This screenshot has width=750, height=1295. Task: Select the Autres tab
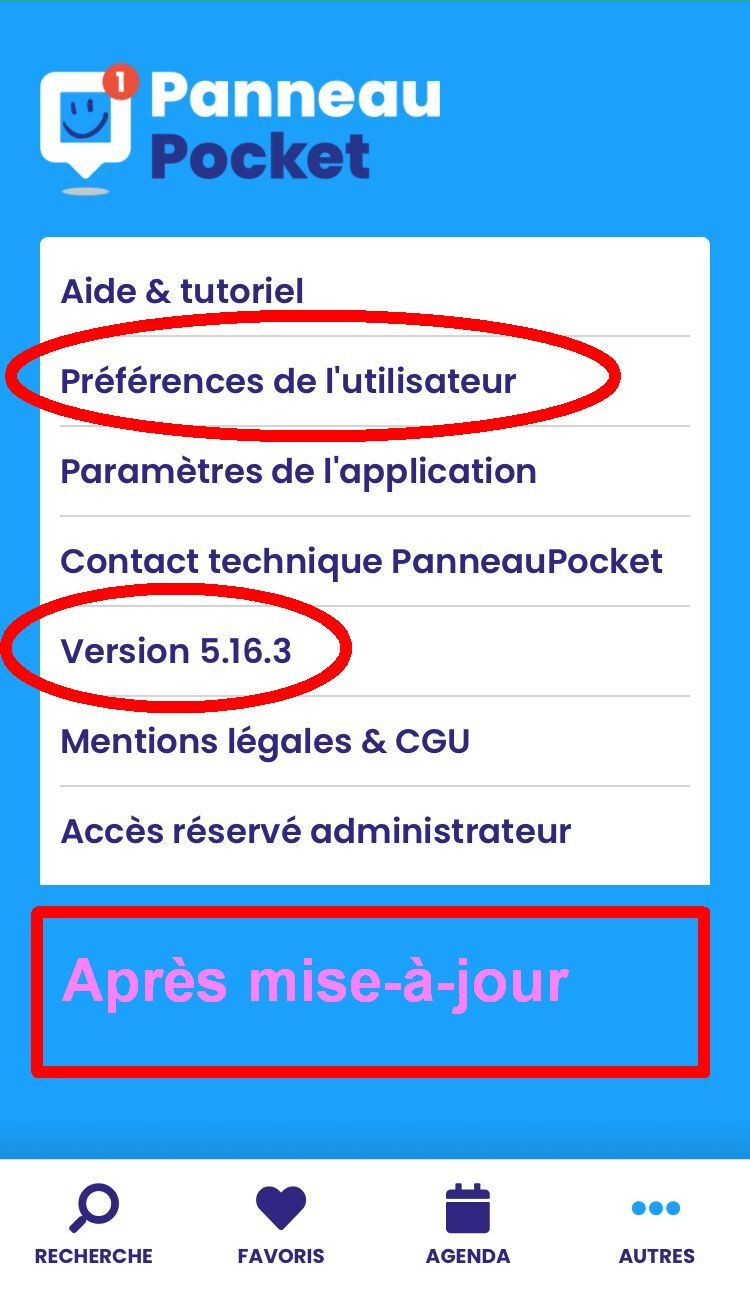tap(656, 1225)
